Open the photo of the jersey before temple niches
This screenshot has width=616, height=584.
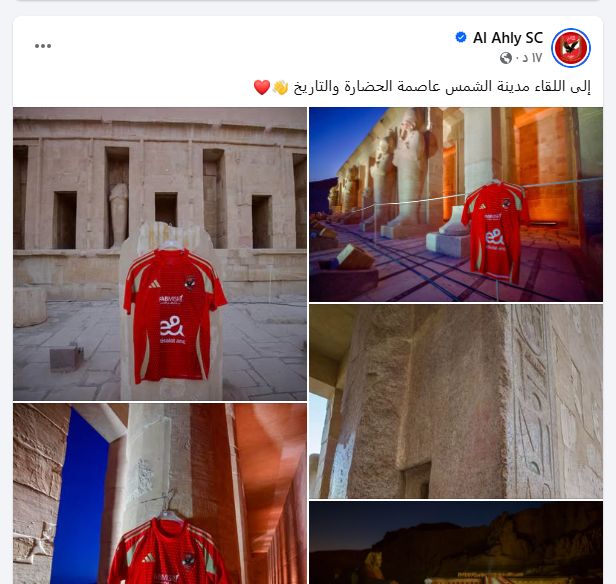pos(160,254)
